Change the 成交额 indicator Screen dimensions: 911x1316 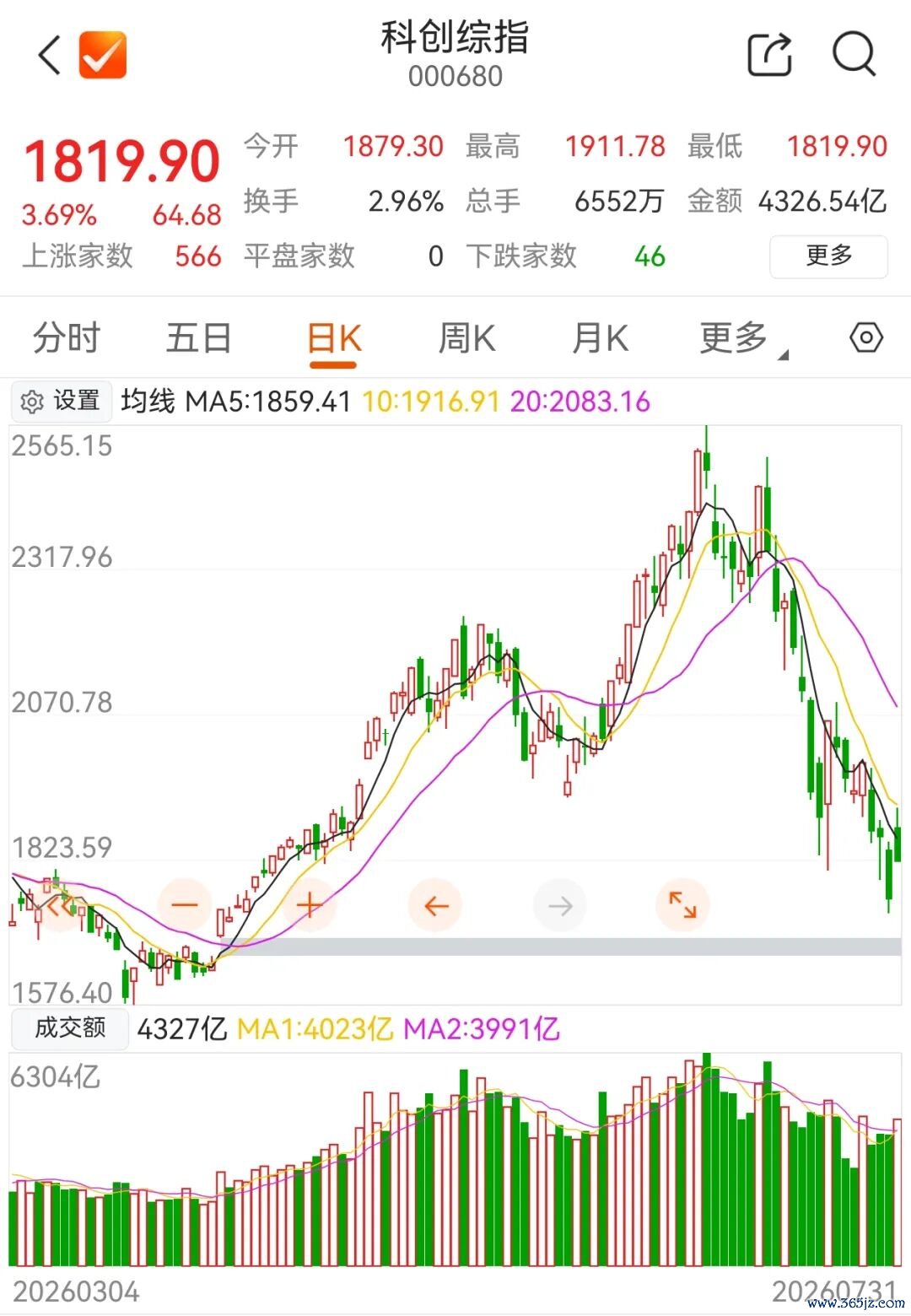point(70,1028)
